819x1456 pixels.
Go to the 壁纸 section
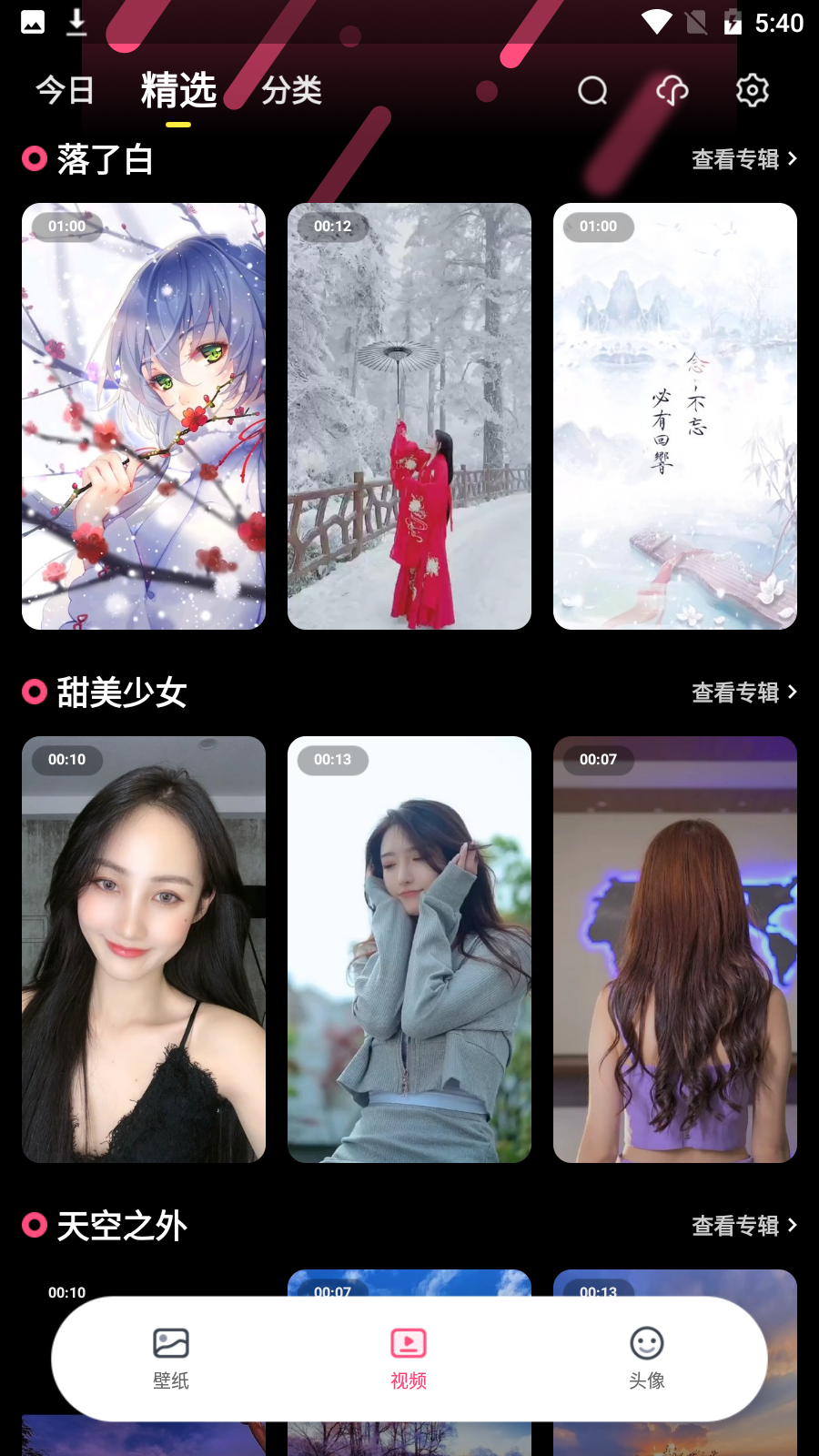(x=171, y=1359)
